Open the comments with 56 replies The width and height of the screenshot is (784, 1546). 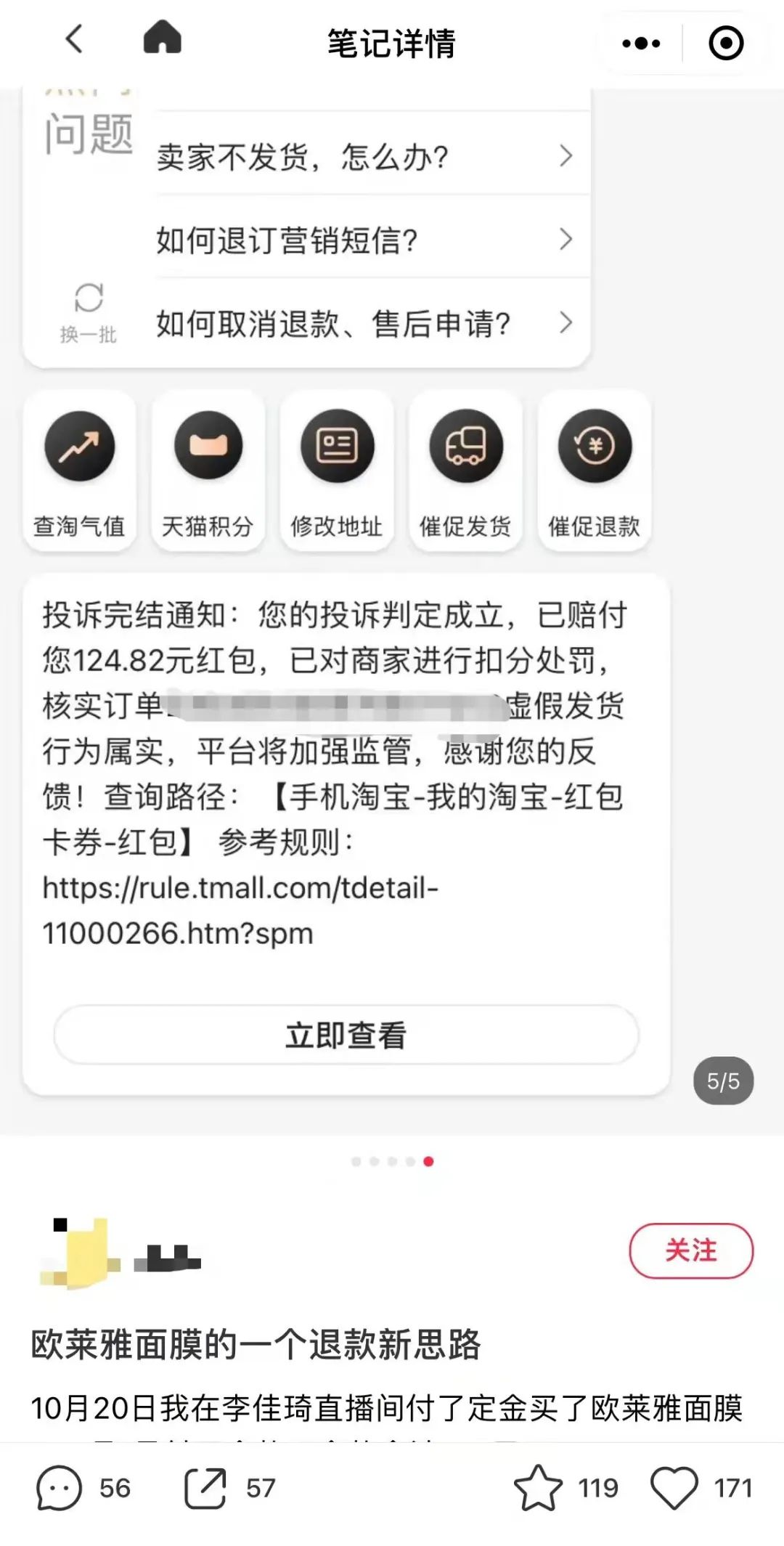60,1488
